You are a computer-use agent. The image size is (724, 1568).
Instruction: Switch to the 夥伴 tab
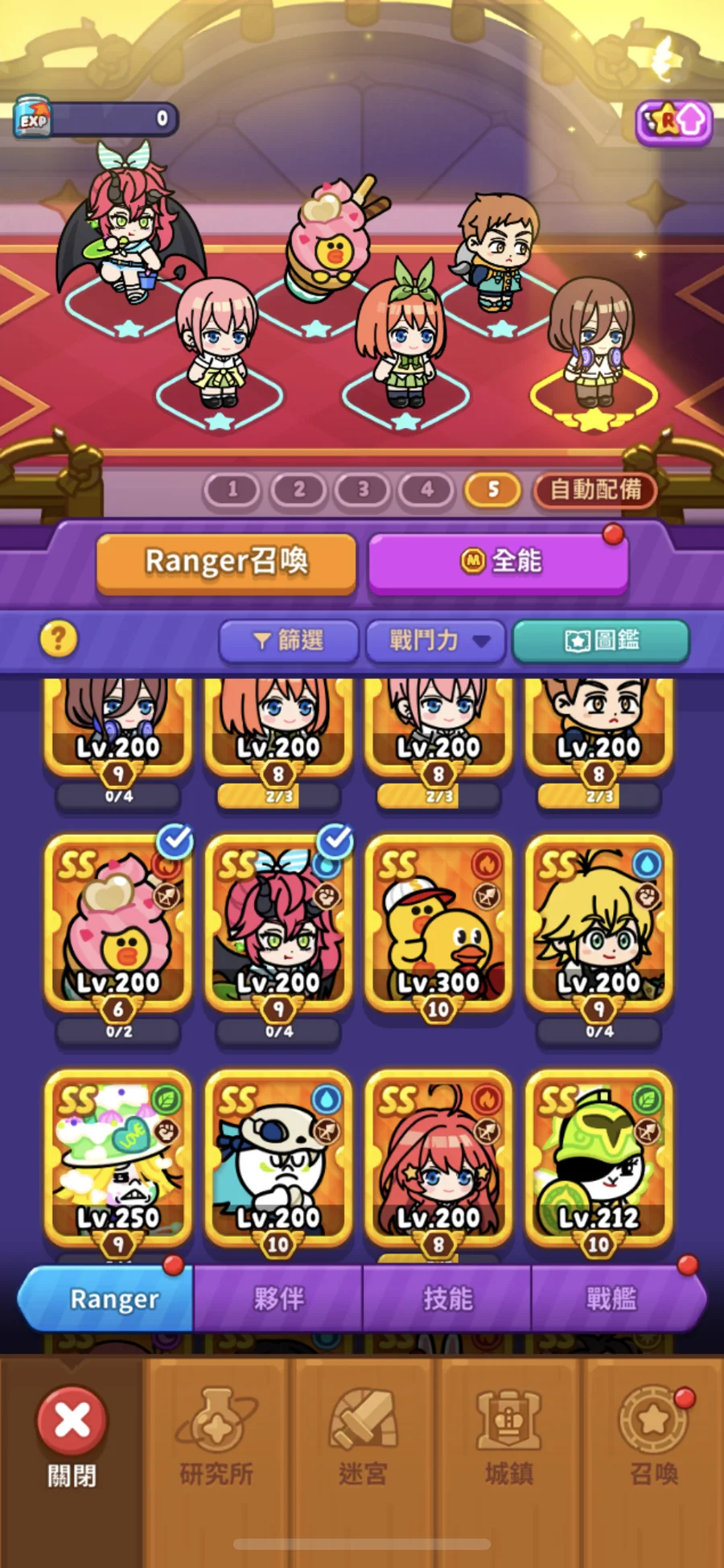coord(278,1298)
